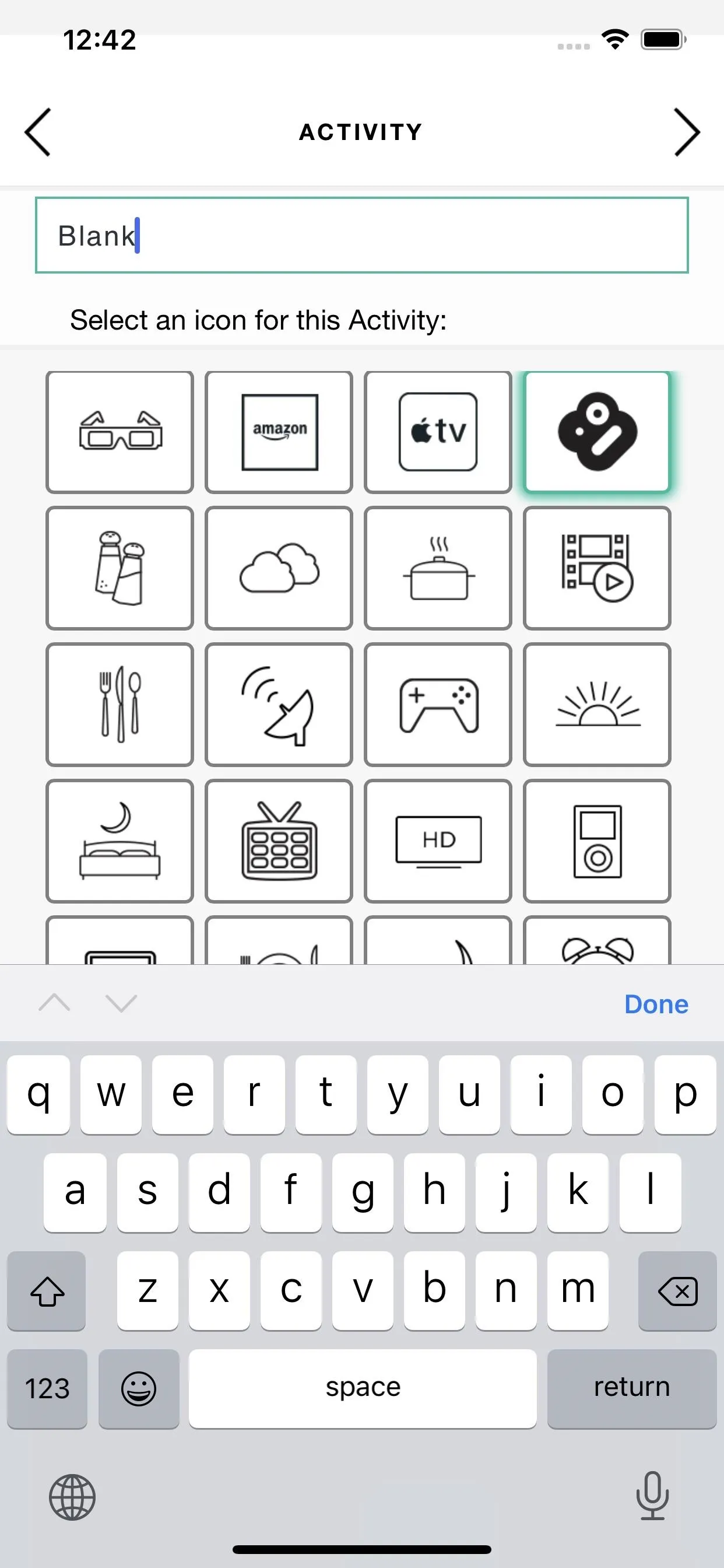Screen dimensions: 724x1568
Task: Choose the fork, knife and spoon icon
Action: tap(120, 704)
